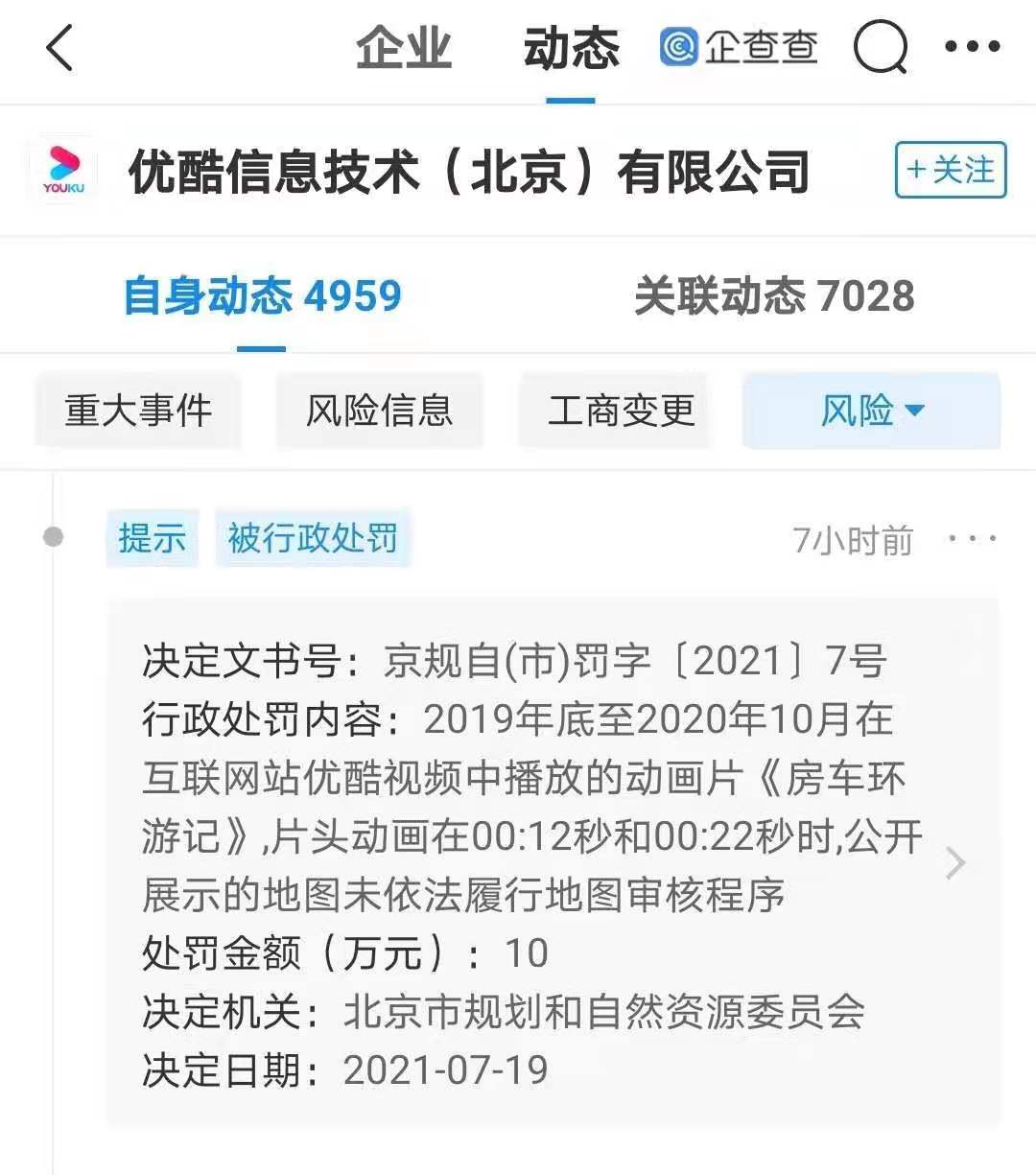This screenshot has height=1175, width=1036.
Task: Switch to 自身动态 4959 tab
Action: pyautogui.click(x=262, y=295)
